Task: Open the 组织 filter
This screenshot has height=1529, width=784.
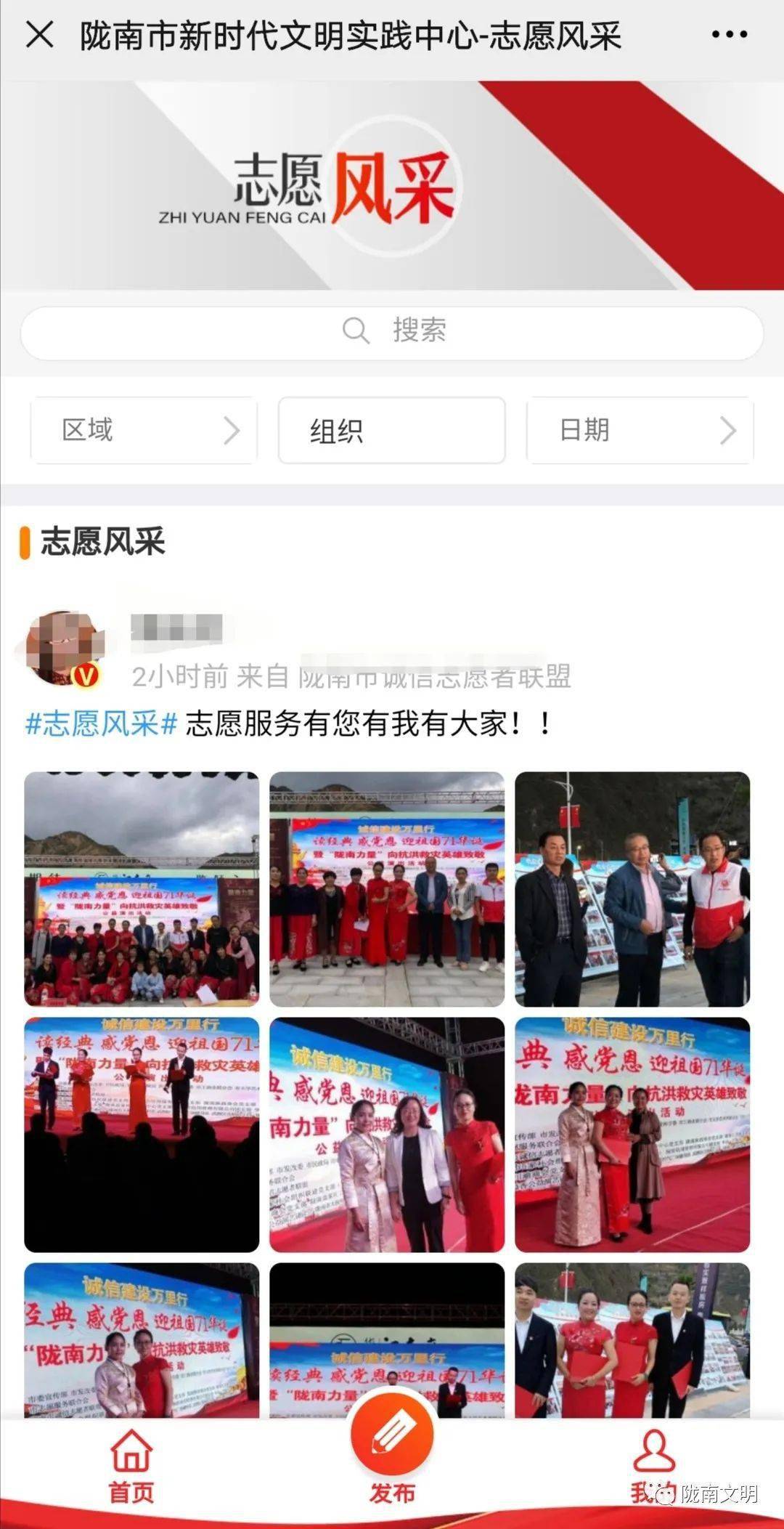Action: tap(391, 430)
